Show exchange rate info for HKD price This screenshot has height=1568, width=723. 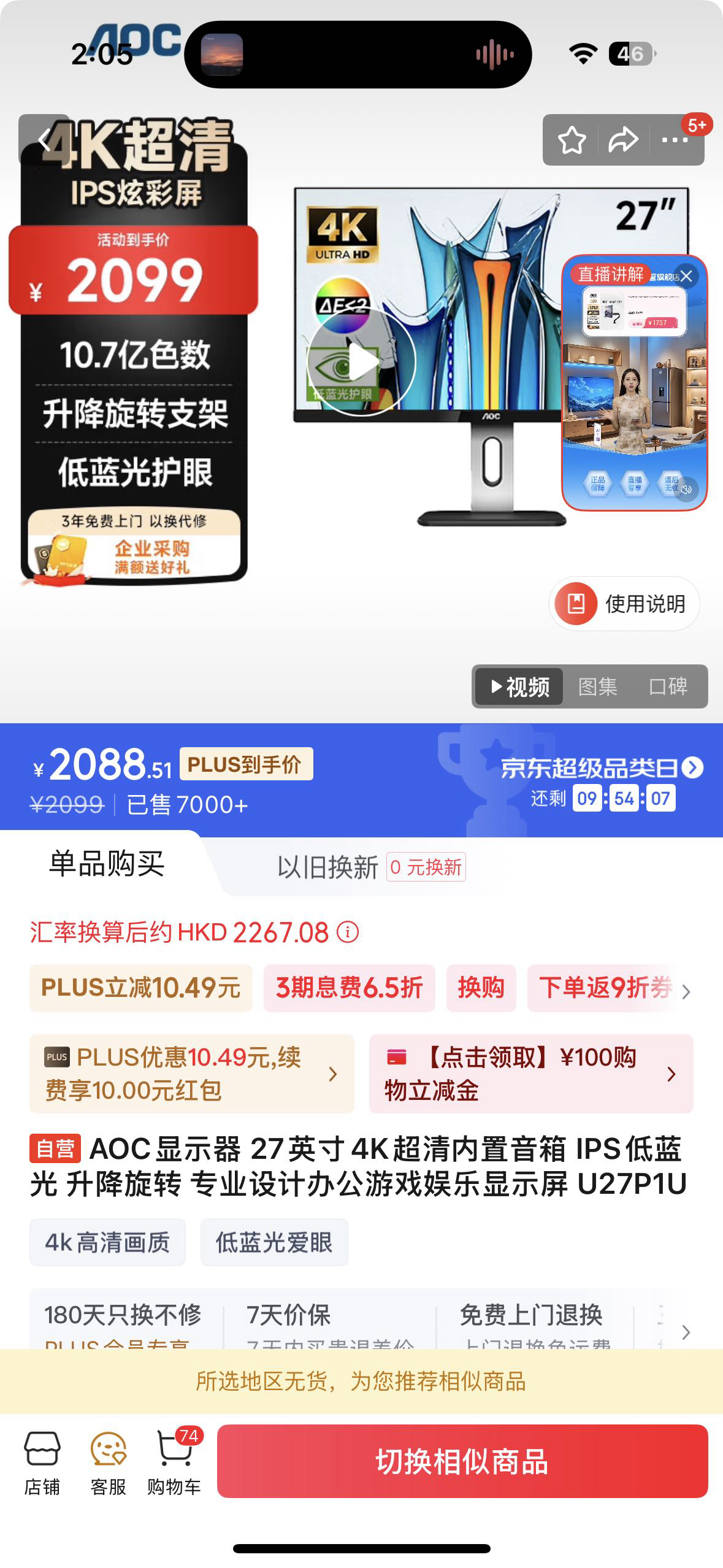(348, 932)
